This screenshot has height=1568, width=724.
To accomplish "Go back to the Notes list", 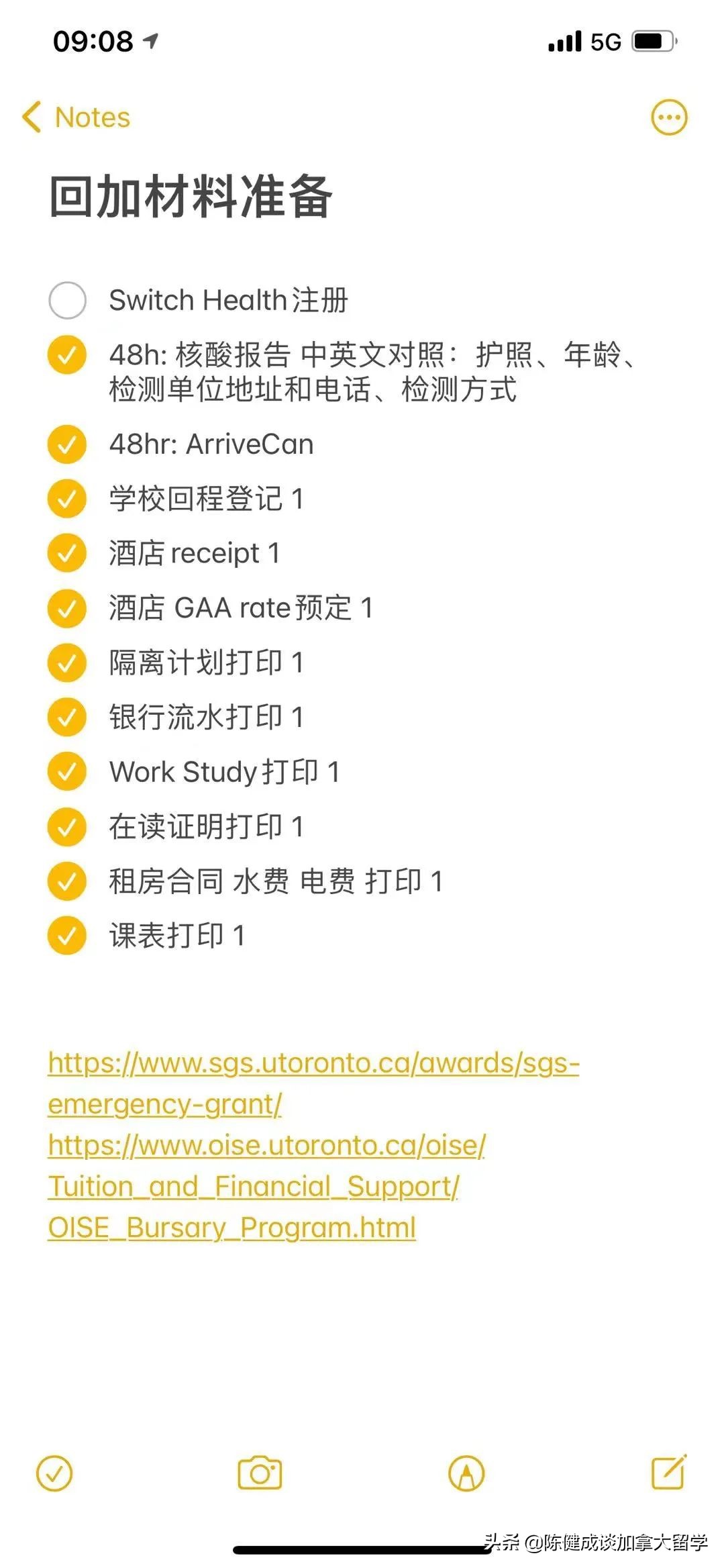I will tap(76, 116).
